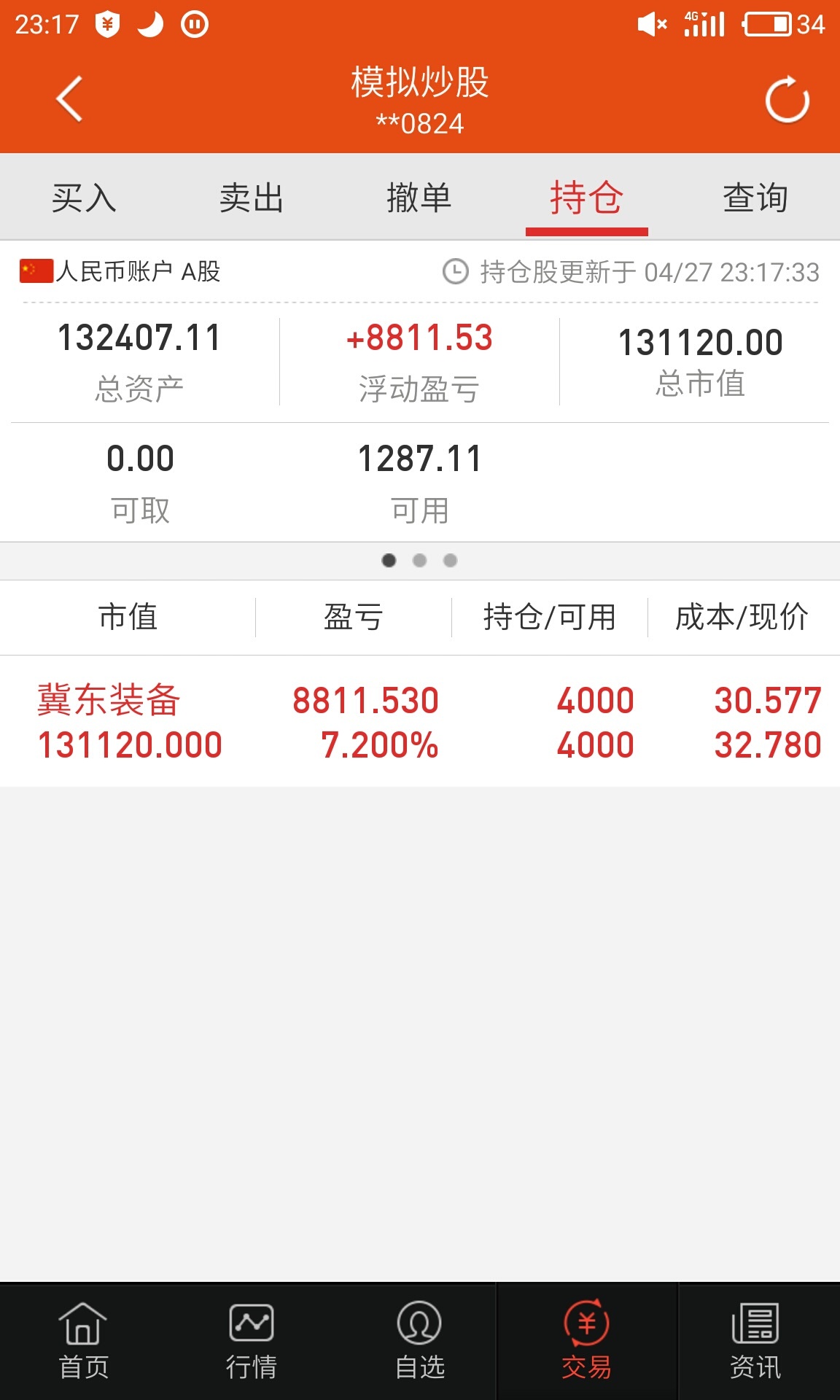Open the 查询 tab
840x1400 pixels.
(755, 198)
